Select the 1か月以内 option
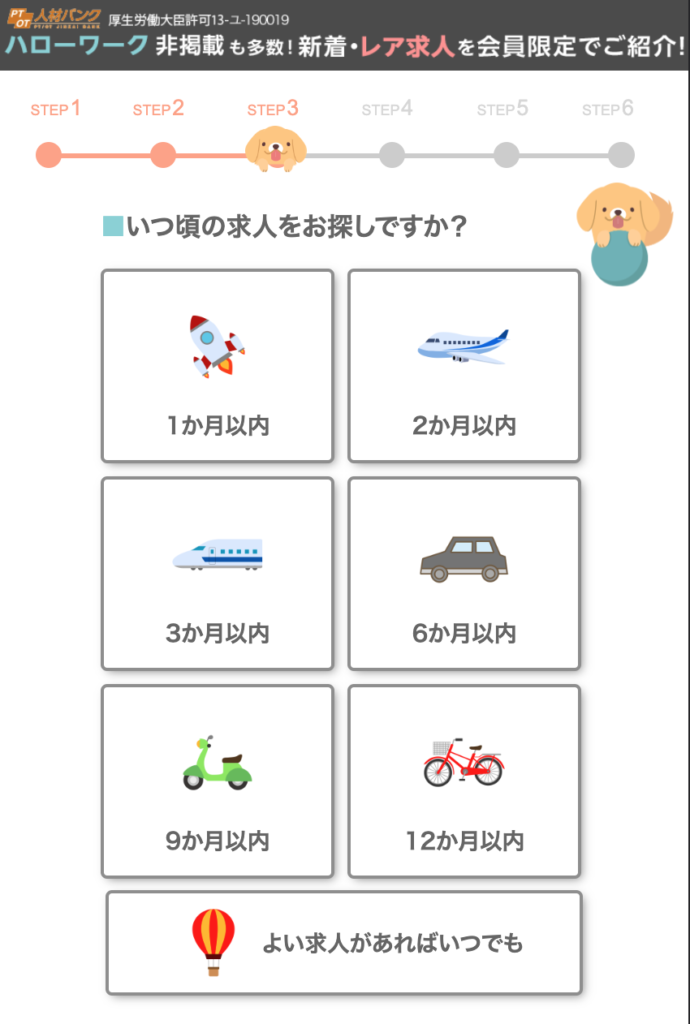 [x=217, y=366]
